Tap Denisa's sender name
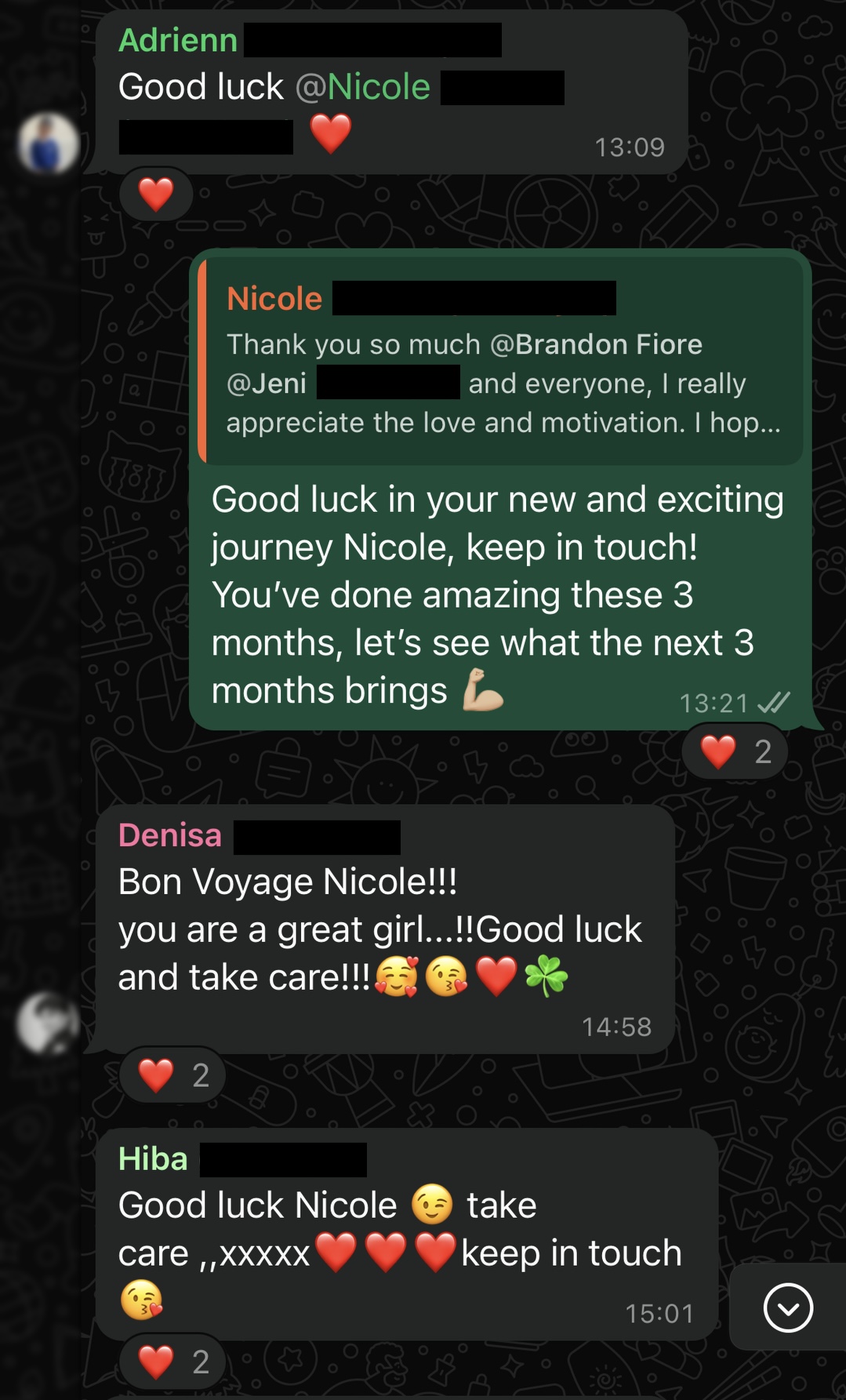 (170, 835)
